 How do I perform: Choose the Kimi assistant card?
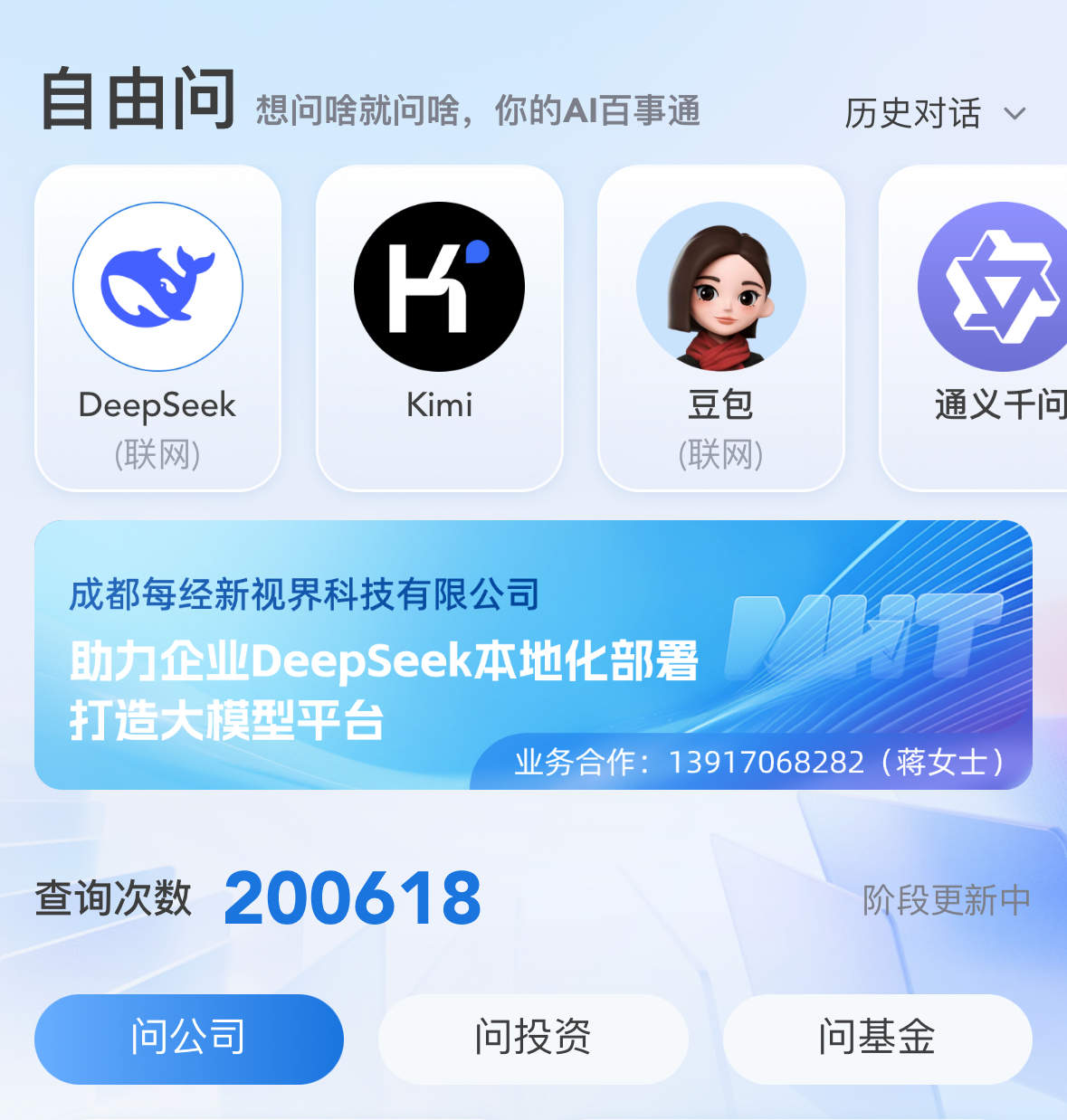[x=439, y=327]
